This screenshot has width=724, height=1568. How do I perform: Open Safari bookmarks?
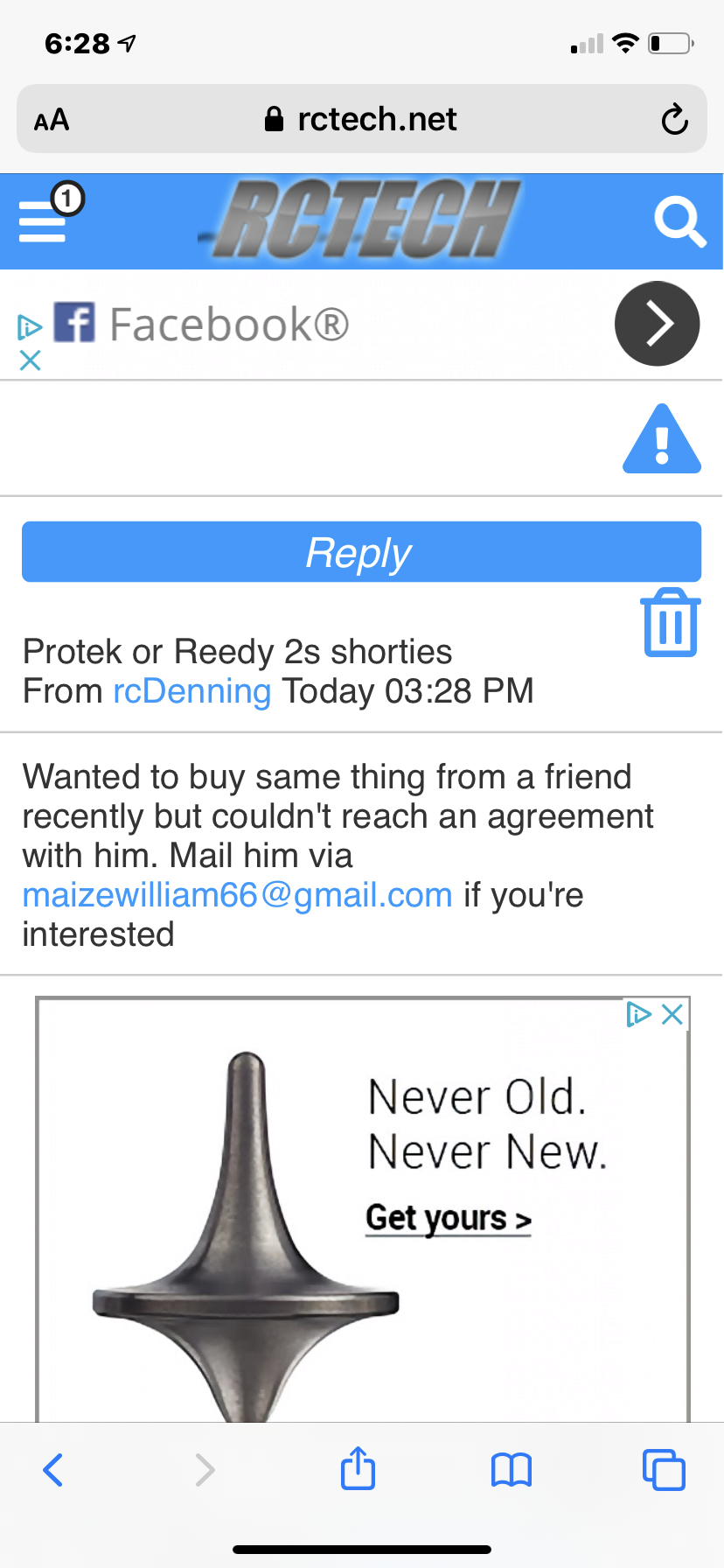(512, 1470)
